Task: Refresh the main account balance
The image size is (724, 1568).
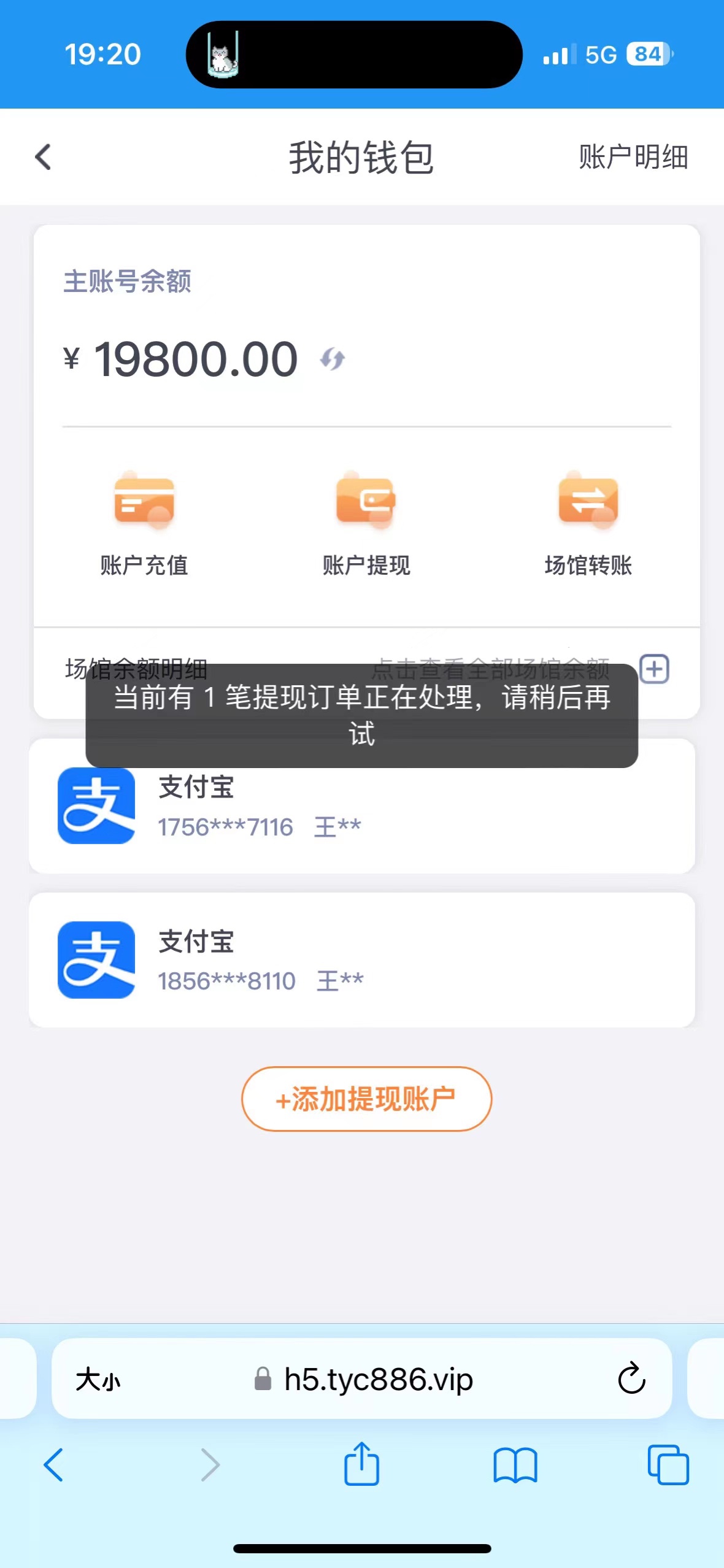Action: tap(333, 359)
